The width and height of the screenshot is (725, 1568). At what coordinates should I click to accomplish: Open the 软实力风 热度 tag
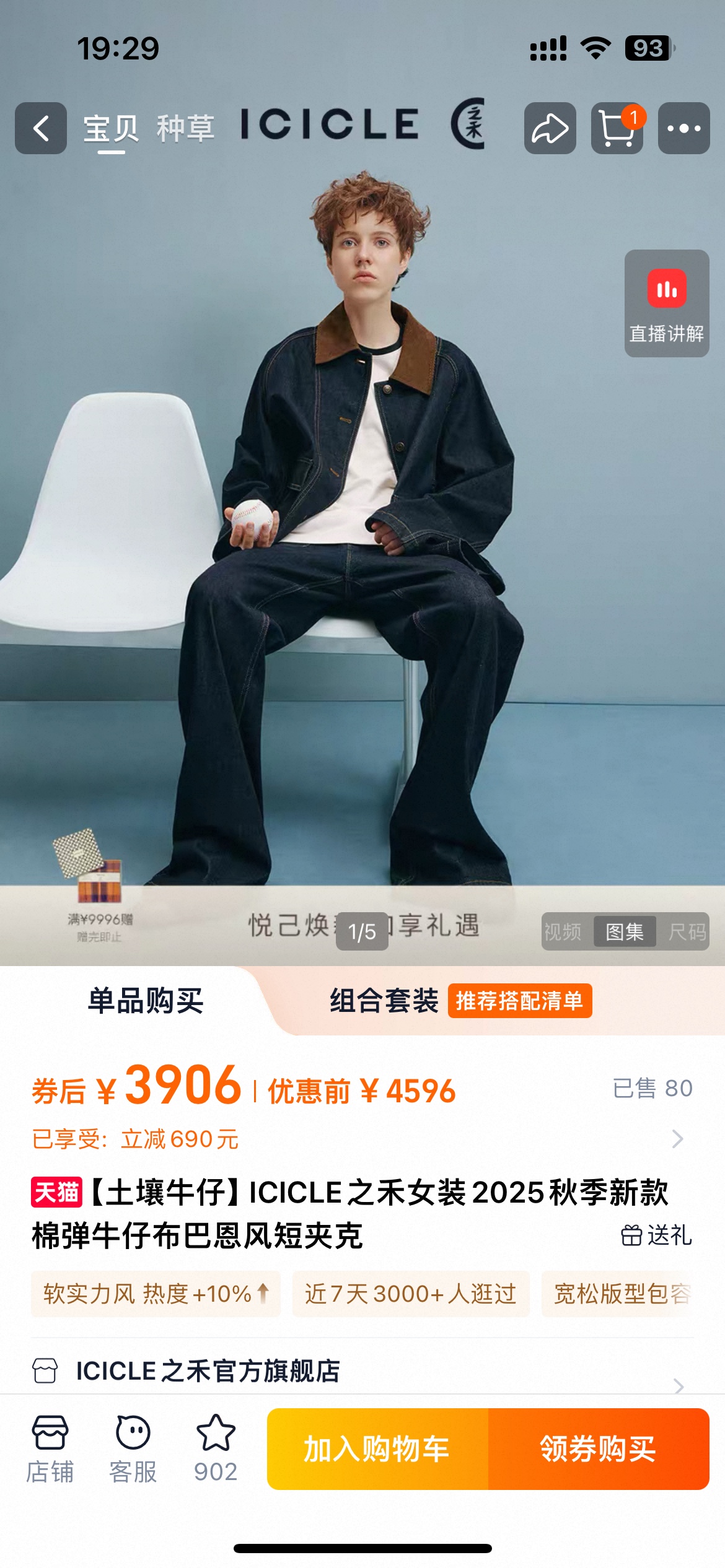click(156, 1294)
